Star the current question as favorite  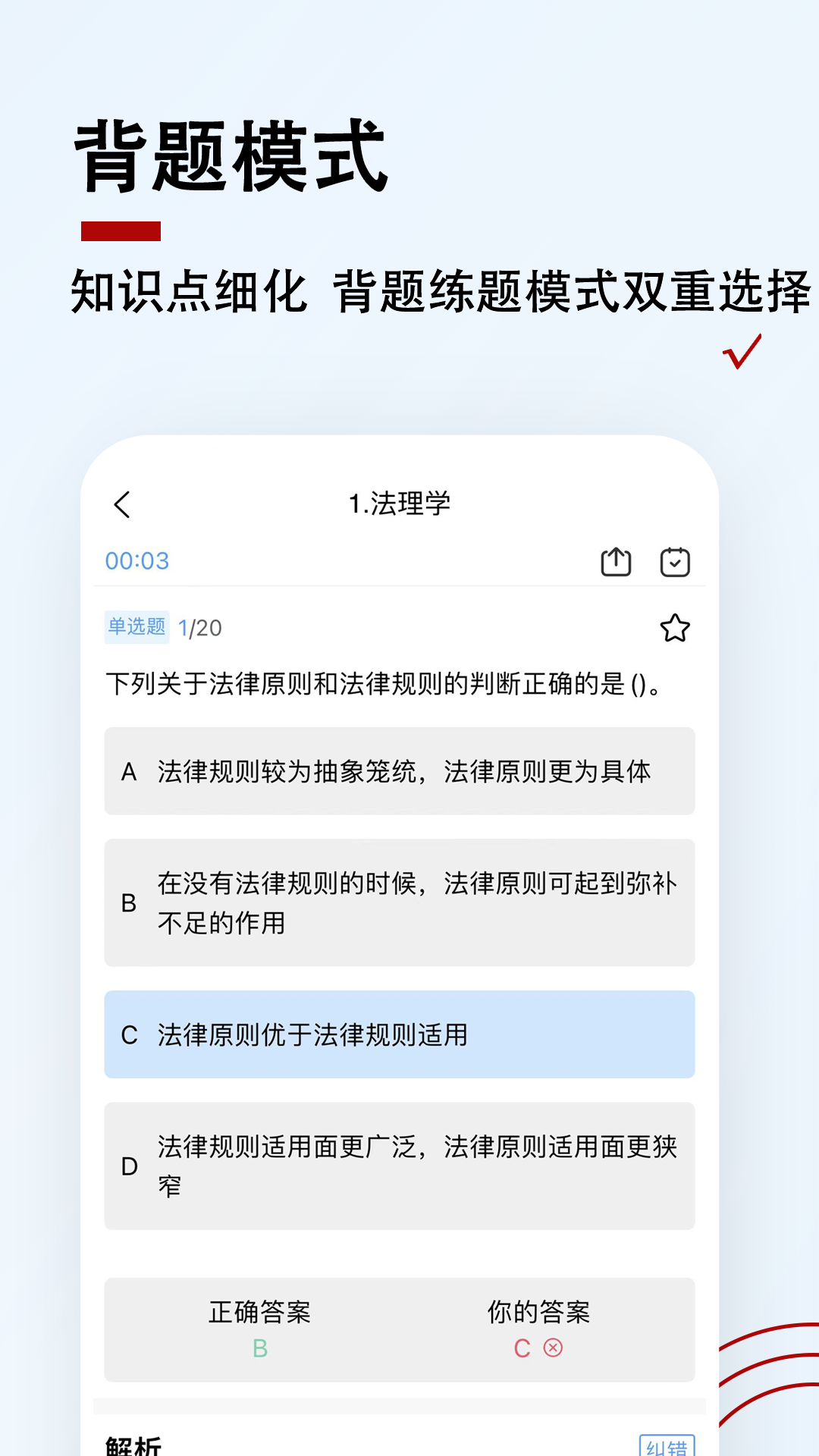point(675,626)
